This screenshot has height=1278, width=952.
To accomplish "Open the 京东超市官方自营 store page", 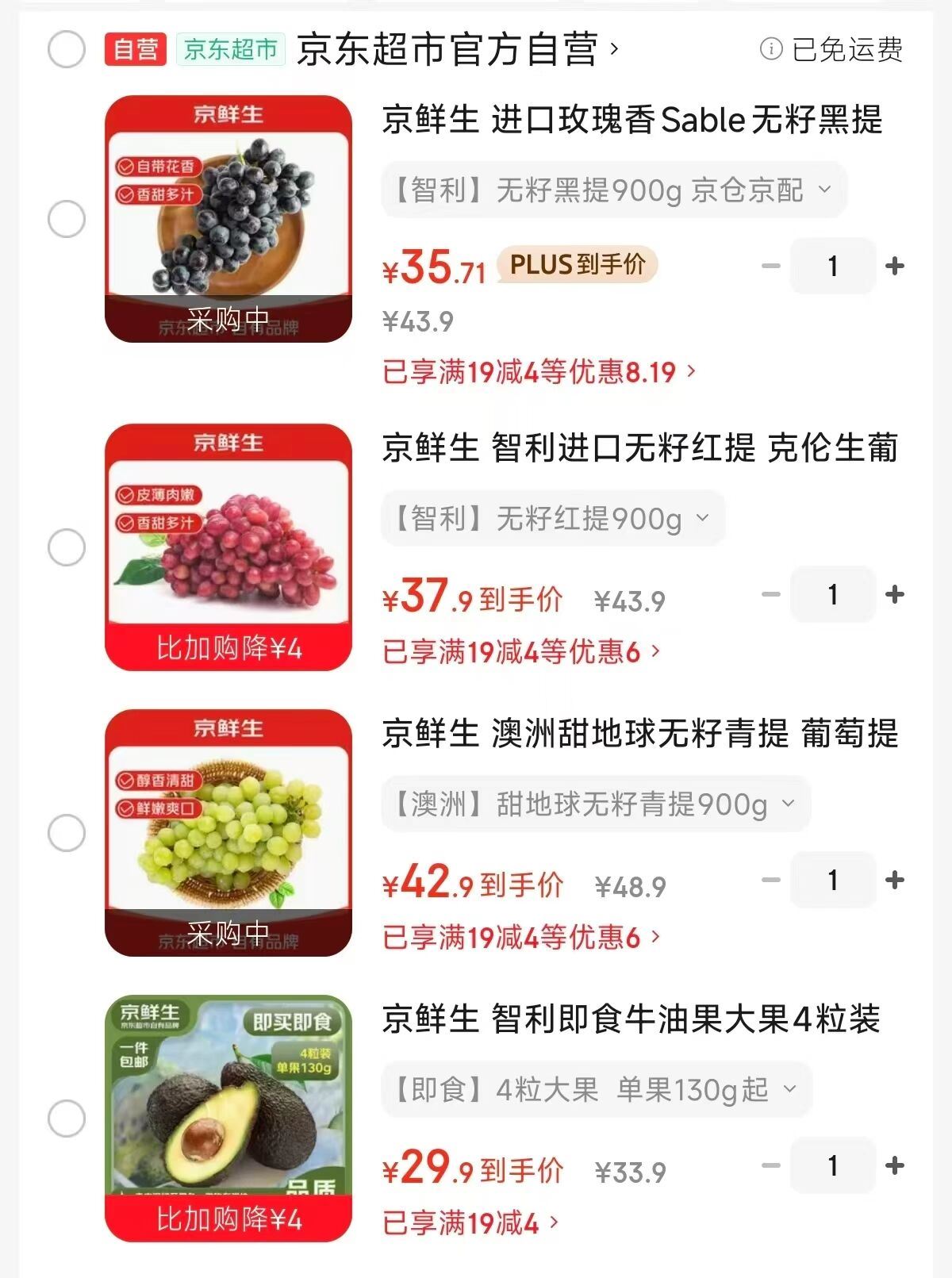I will [x=457, y=50].
